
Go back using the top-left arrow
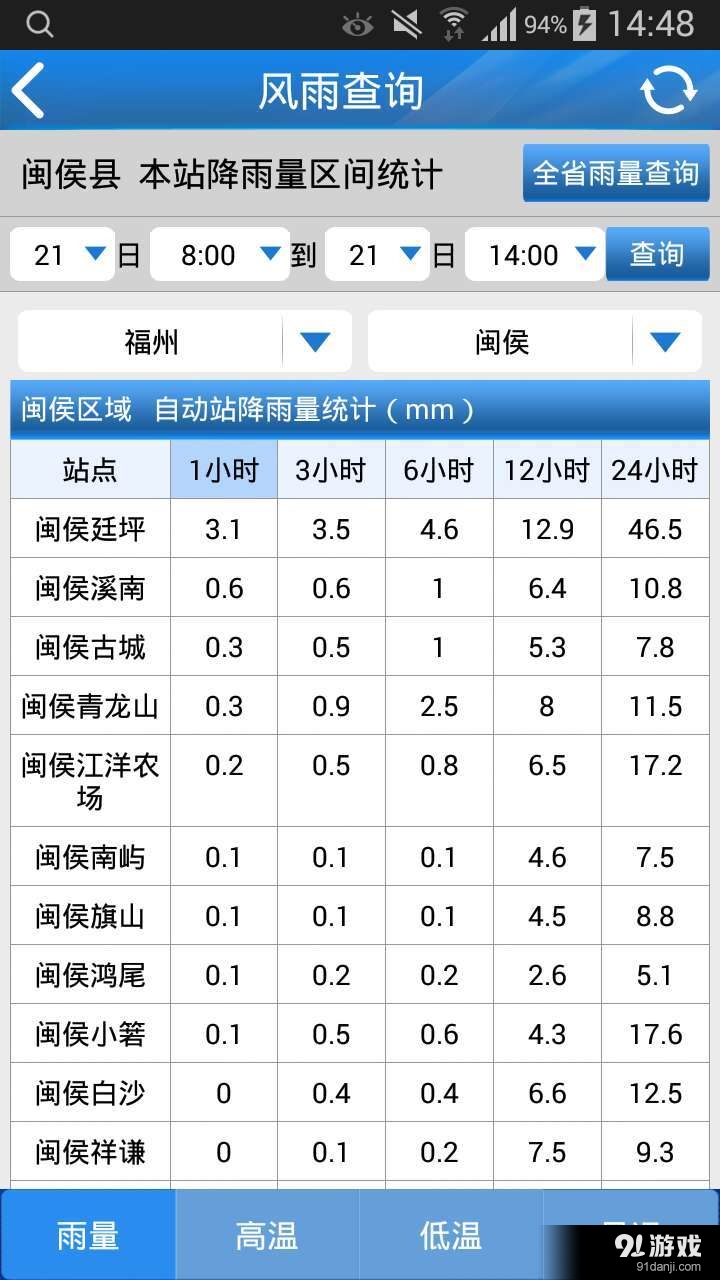pyautogui.click(x=30, y=91)
